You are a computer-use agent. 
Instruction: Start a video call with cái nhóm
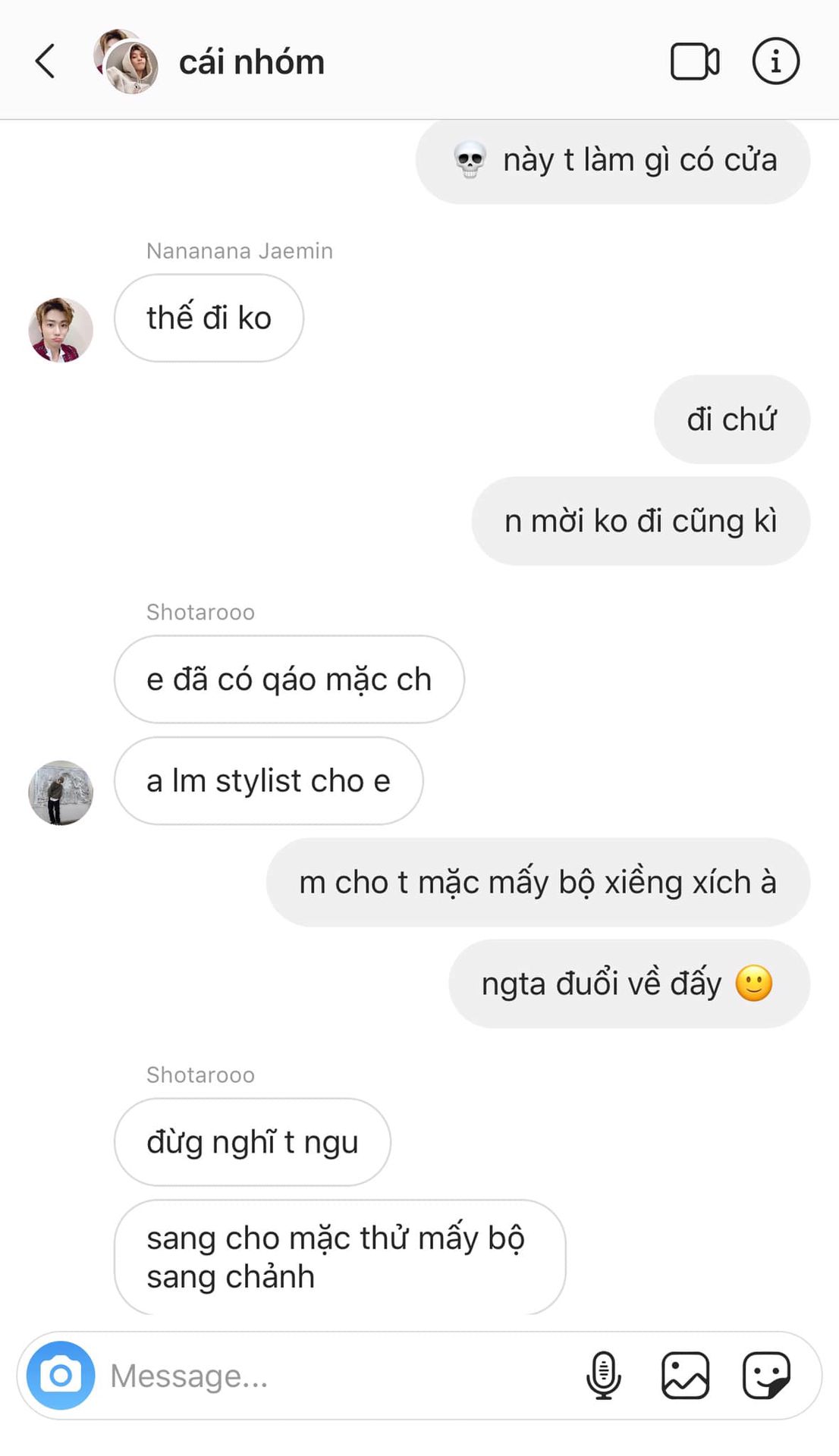coord(694,61)
